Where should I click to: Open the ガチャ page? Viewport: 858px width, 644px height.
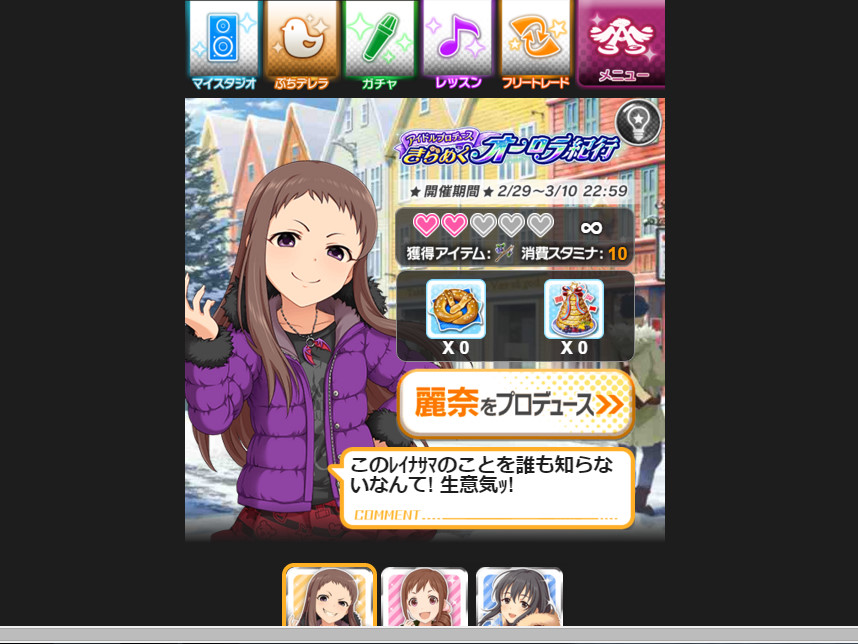(379, 45)
